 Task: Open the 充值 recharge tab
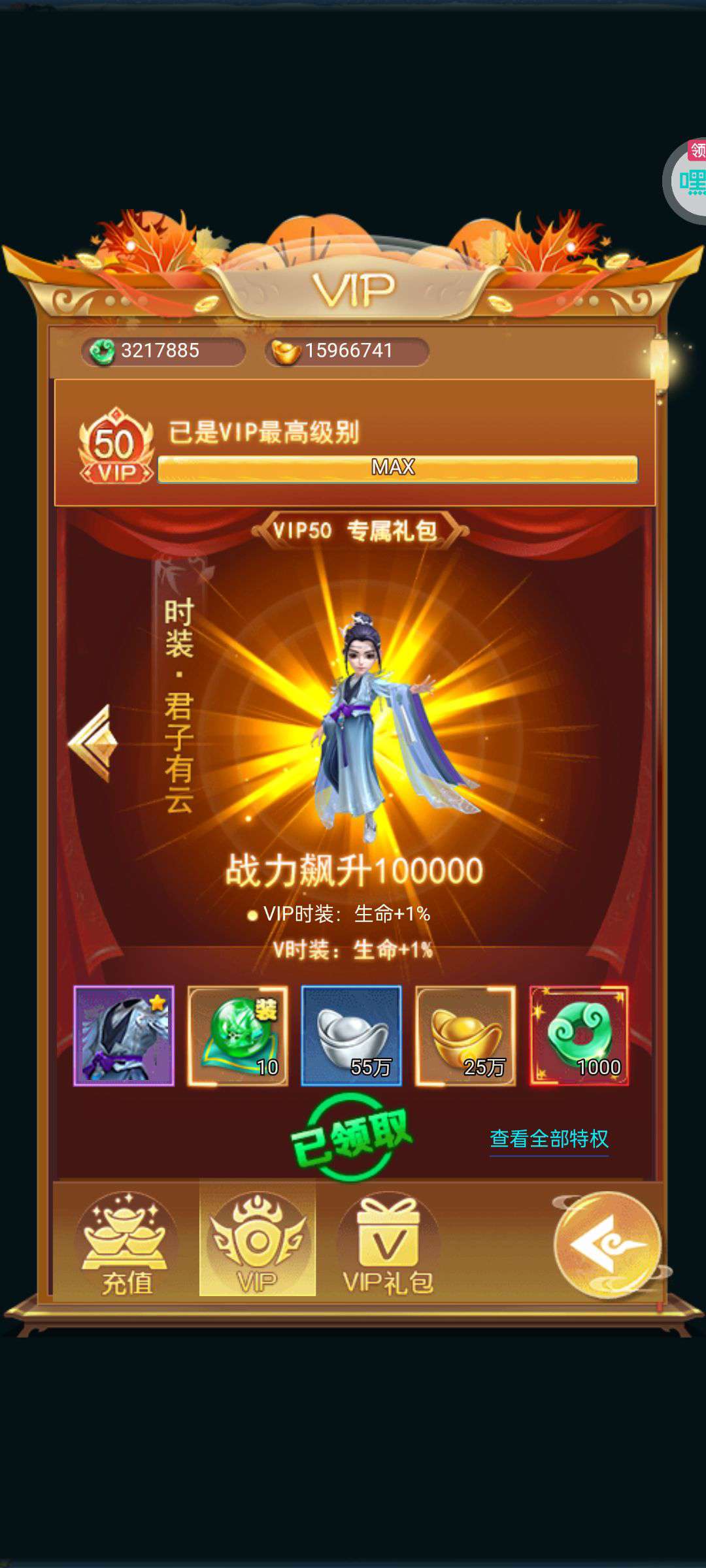(126, 1244)
